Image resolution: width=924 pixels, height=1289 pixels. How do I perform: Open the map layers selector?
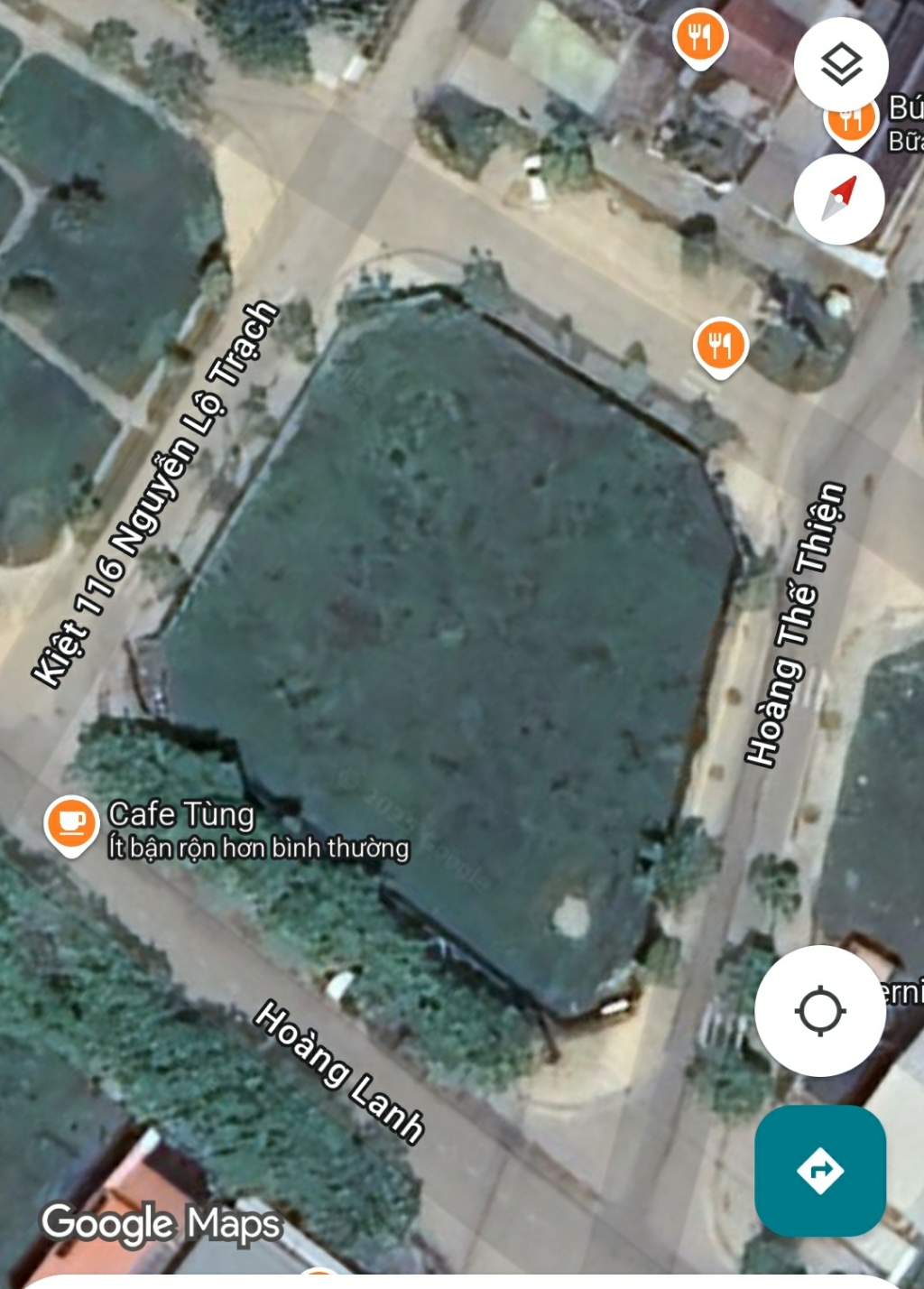pos(841,65)
